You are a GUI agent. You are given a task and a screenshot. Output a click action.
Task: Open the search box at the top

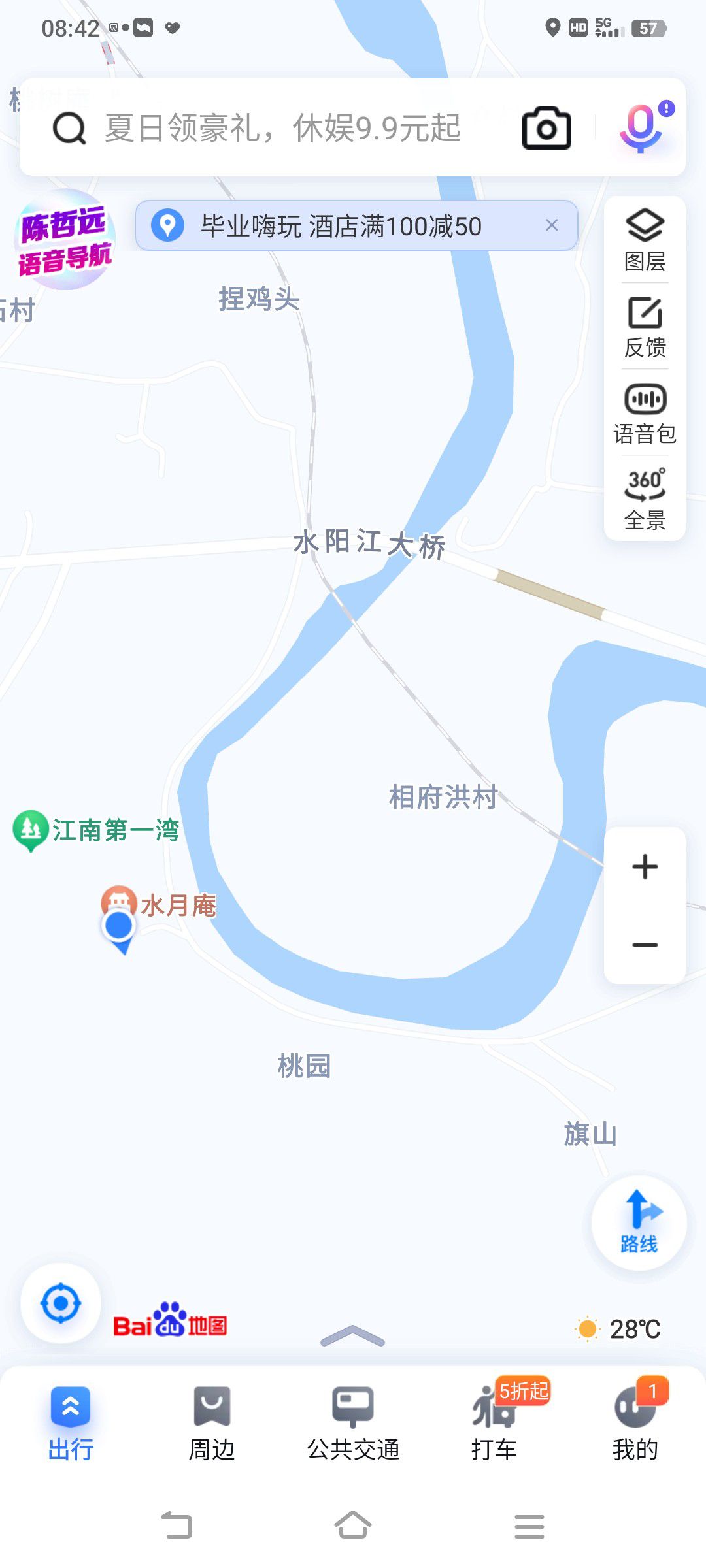(281, 128)
